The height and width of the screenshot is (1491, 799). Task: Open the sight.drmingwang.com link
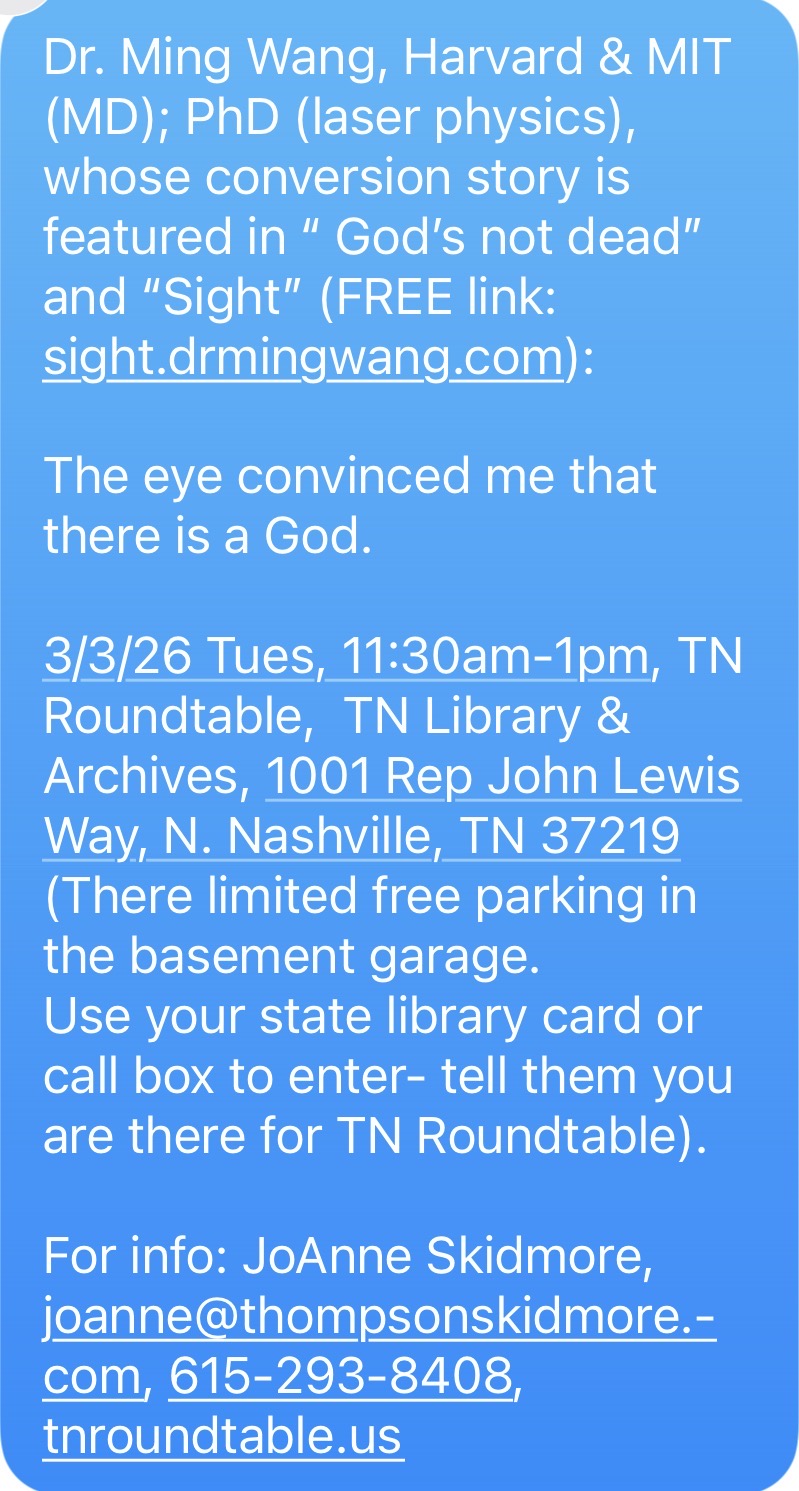pyautogui.click(x=304, y=358)
